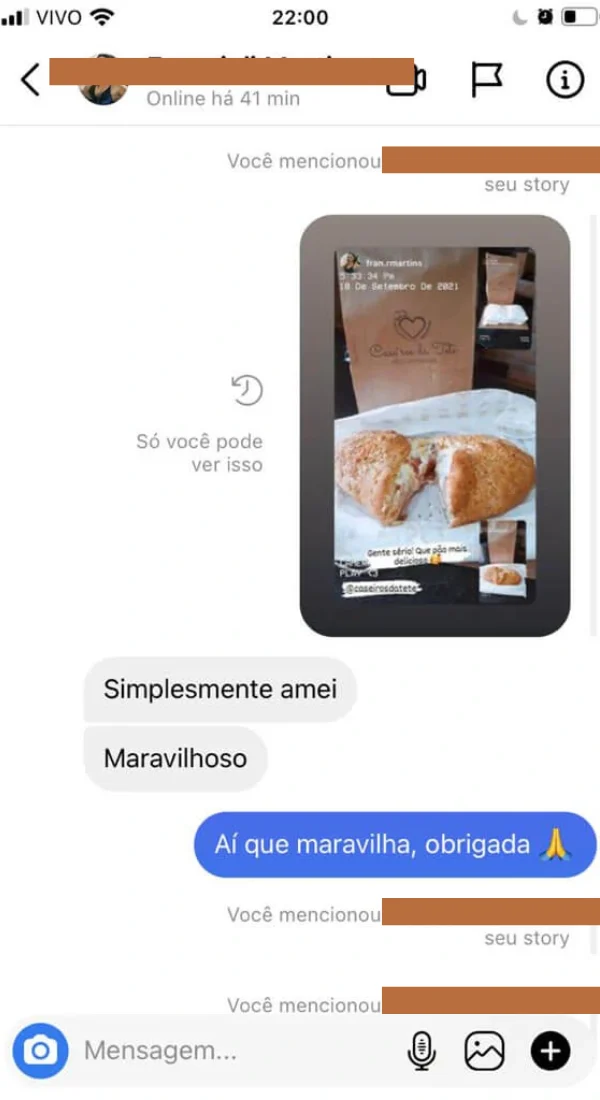The image size is (600, 1100).
Task: Open the mentioned story preview
Action: 435,425
